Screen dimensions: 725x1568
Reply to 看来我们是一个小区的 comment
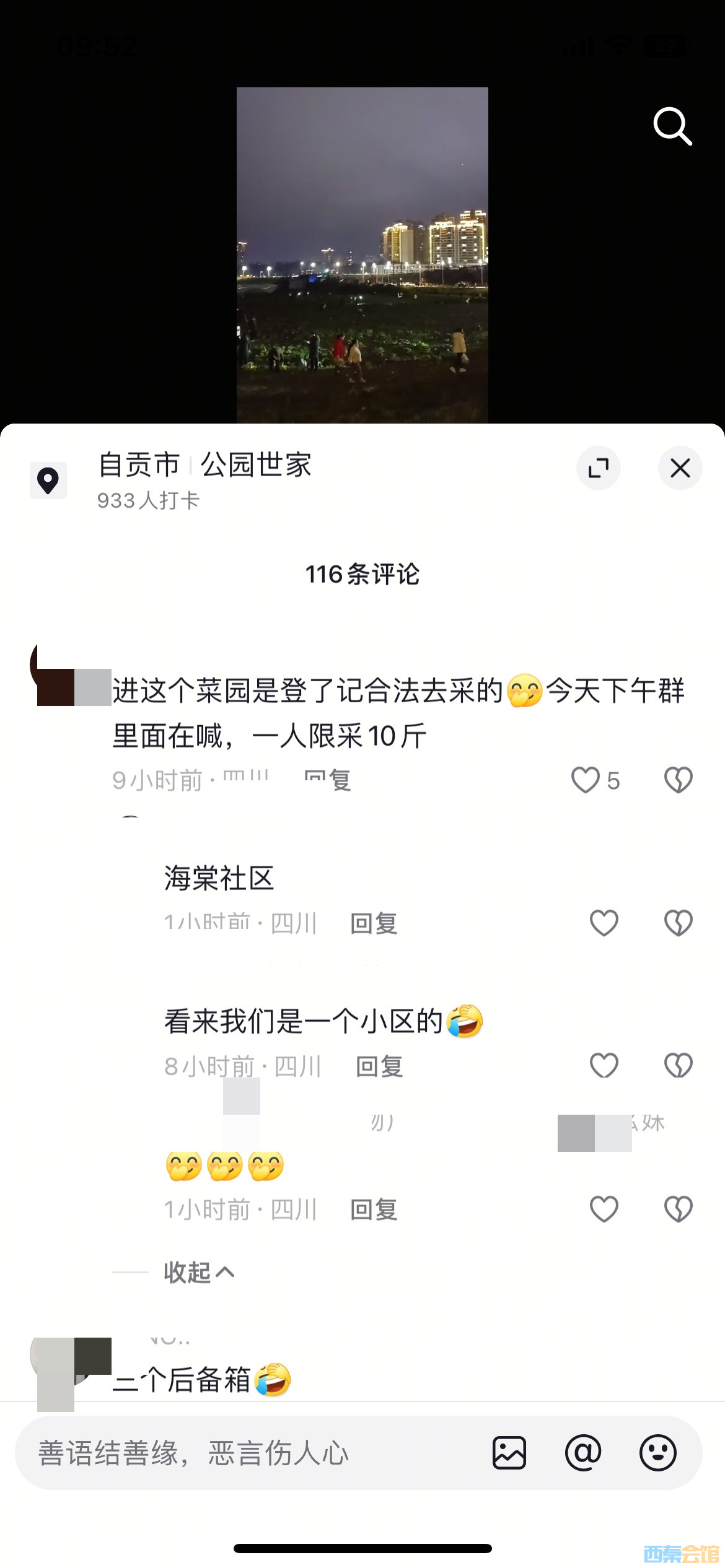pos(379,1066)
